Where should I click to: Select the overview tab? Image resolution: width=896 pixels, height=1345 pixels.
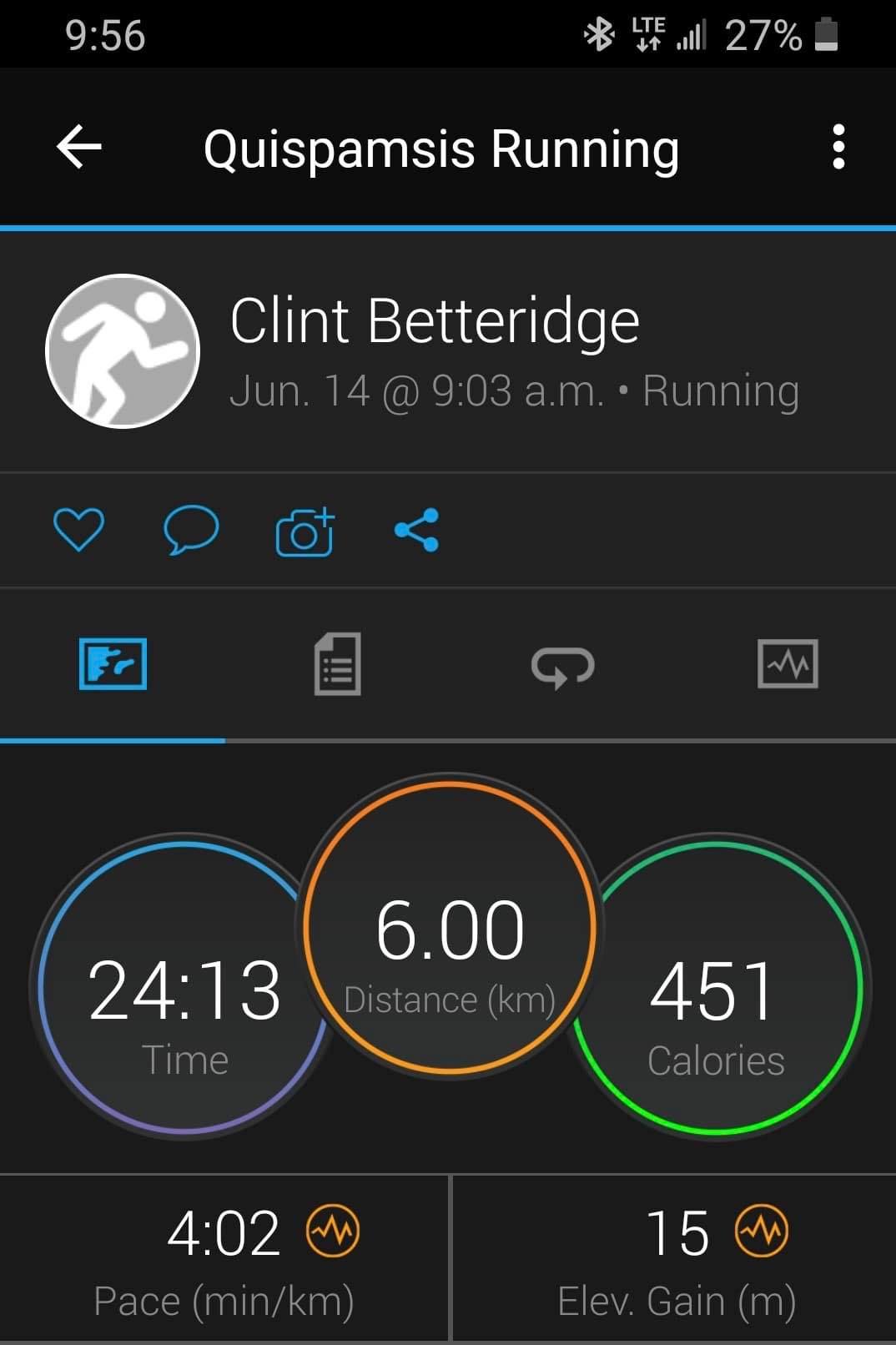(x=113, y=664)
